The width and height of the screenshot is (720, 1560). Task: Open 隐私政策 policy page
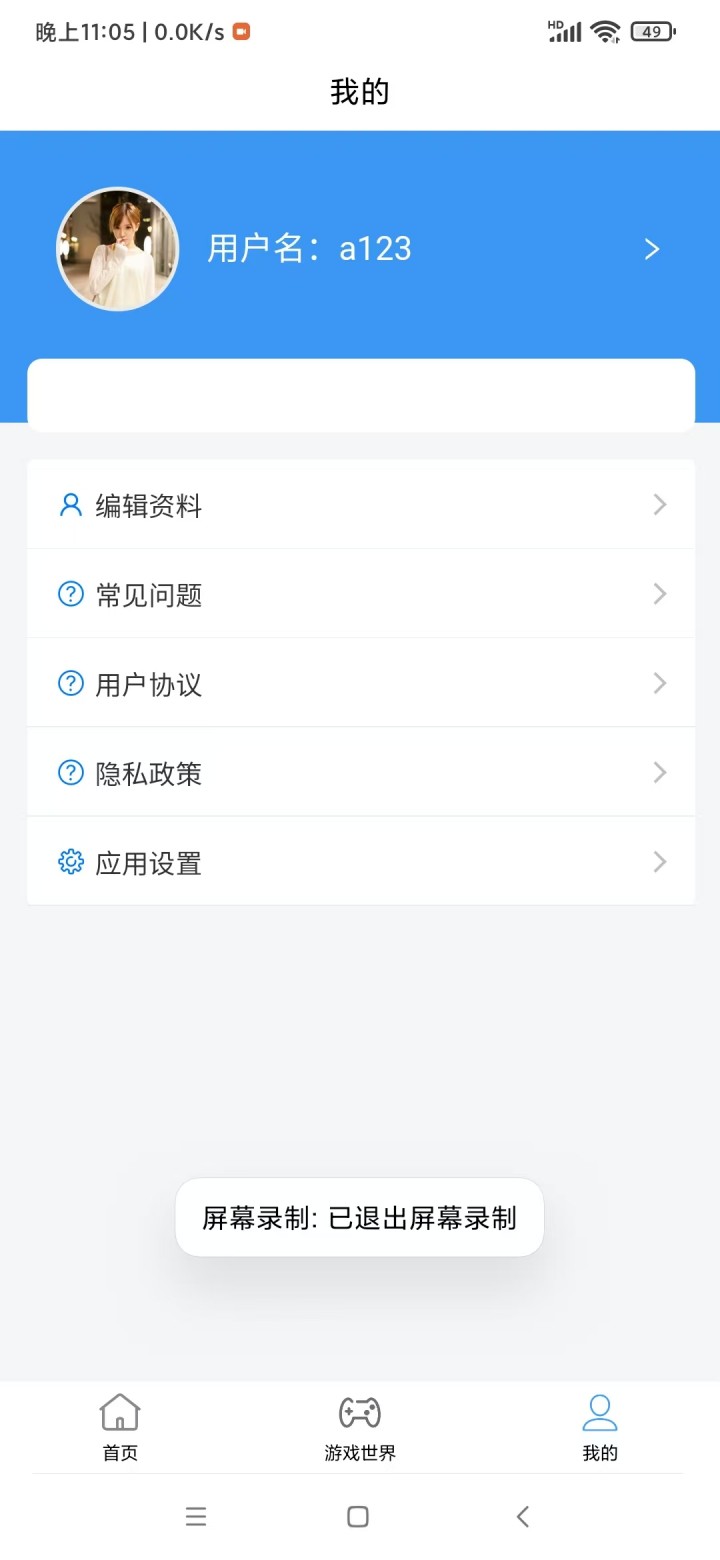[x=360, y=772]
